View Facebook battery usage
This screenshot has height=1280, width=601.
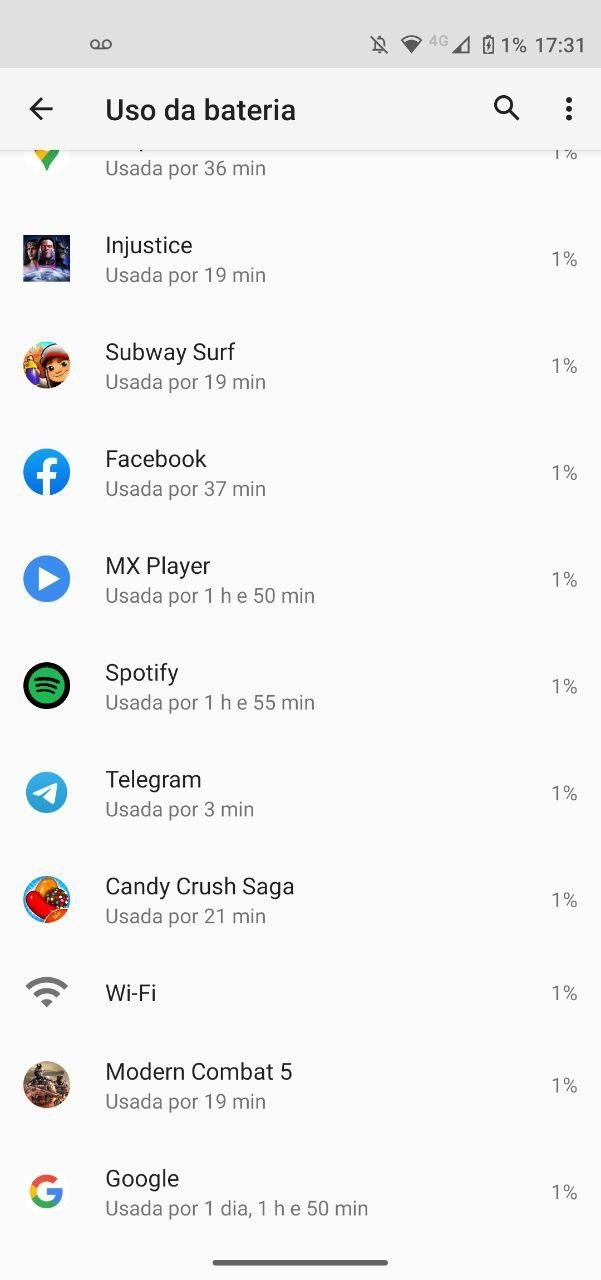(300, 473)
